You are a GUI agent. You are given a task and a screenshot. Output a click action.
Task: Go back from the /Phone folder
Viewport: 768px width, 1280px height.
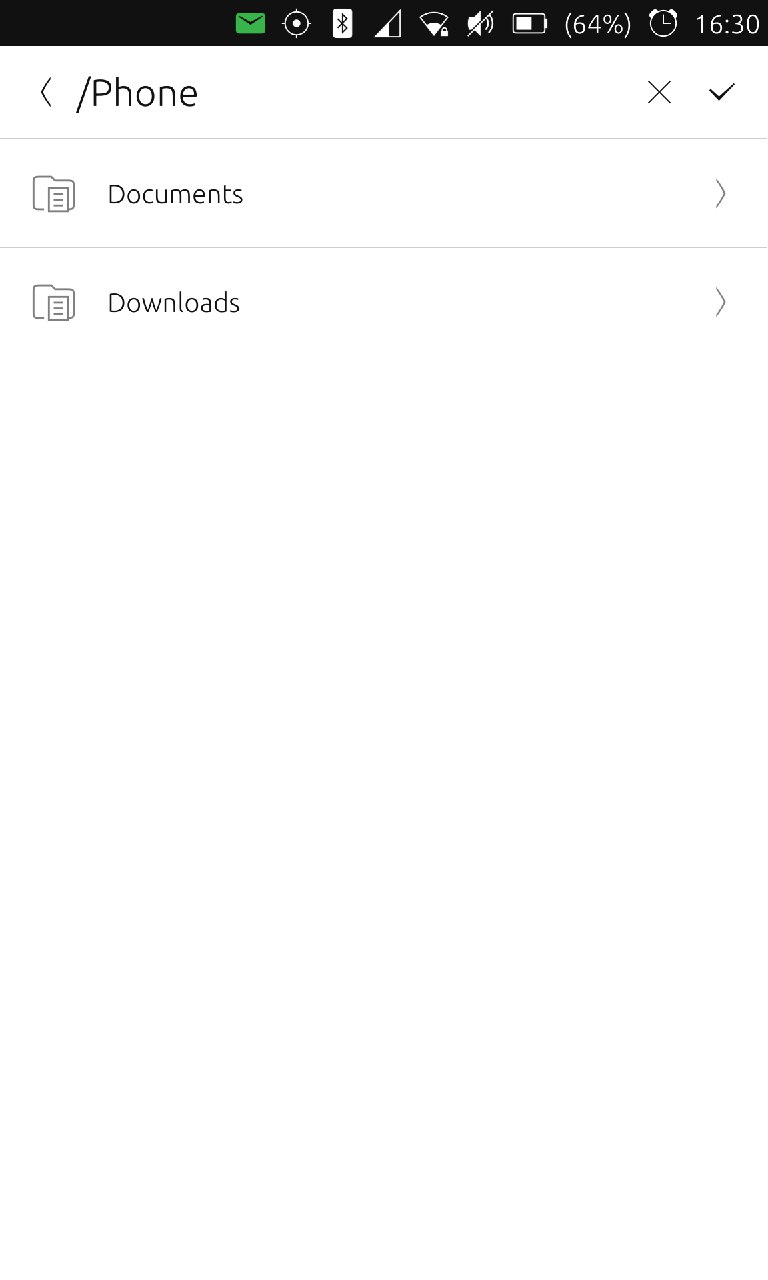pos(45,93)
